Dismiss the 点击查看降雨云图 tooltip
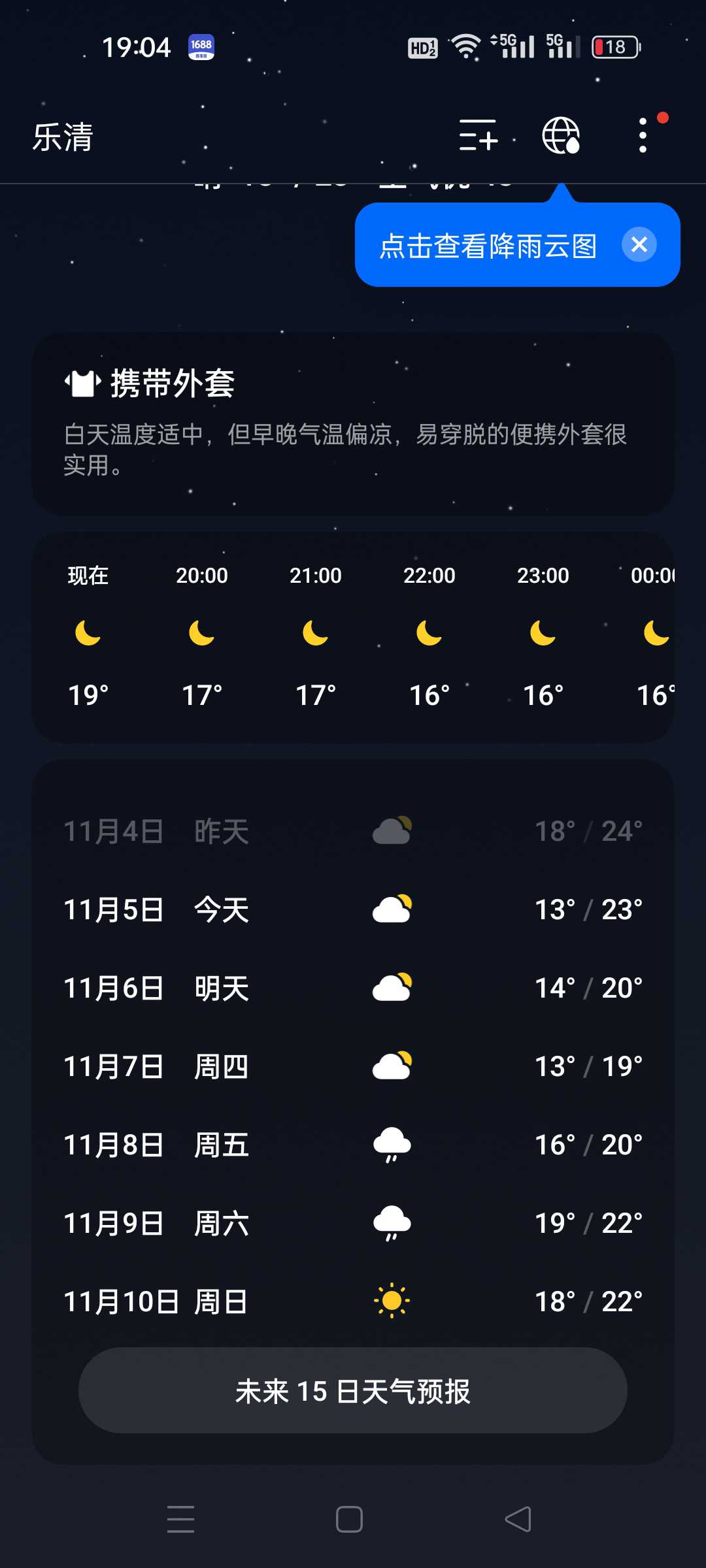The image size is (706, 1568). click(x=639, y=244)
